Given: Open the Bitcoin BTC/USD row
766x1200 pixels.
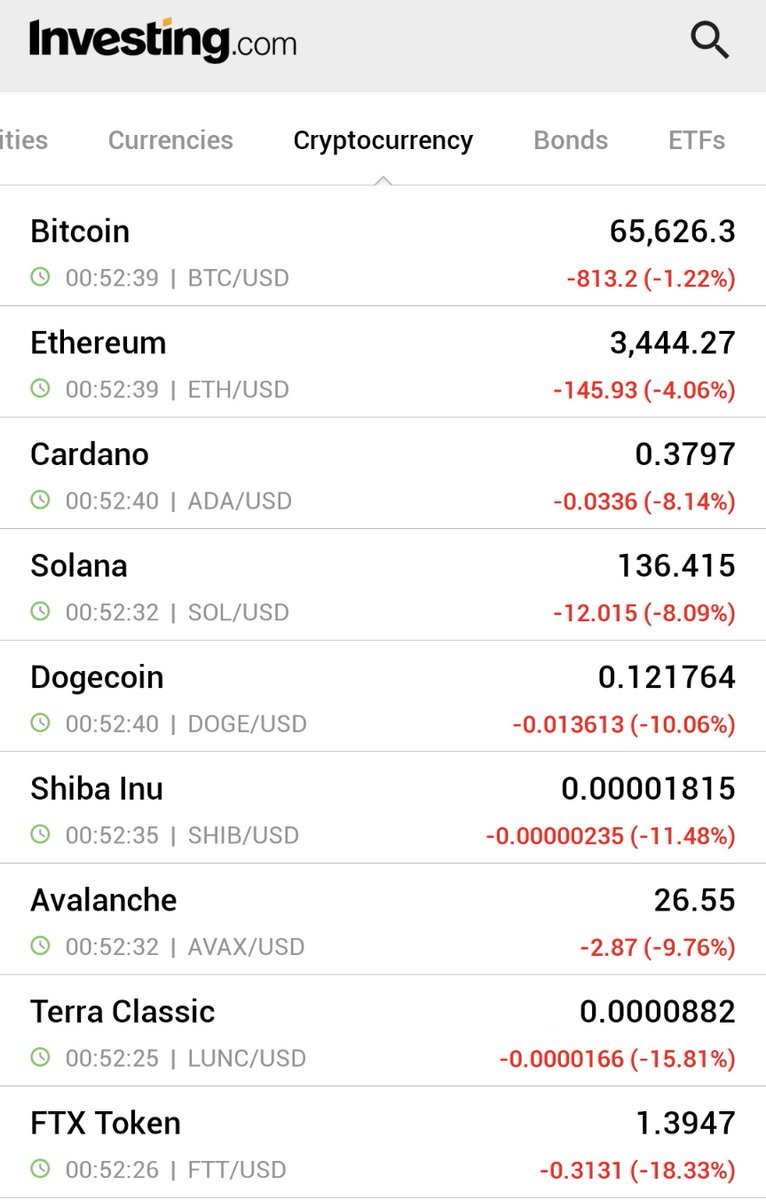Looking at the screenshot, I should pyautogui.click(x=383, y=252).
